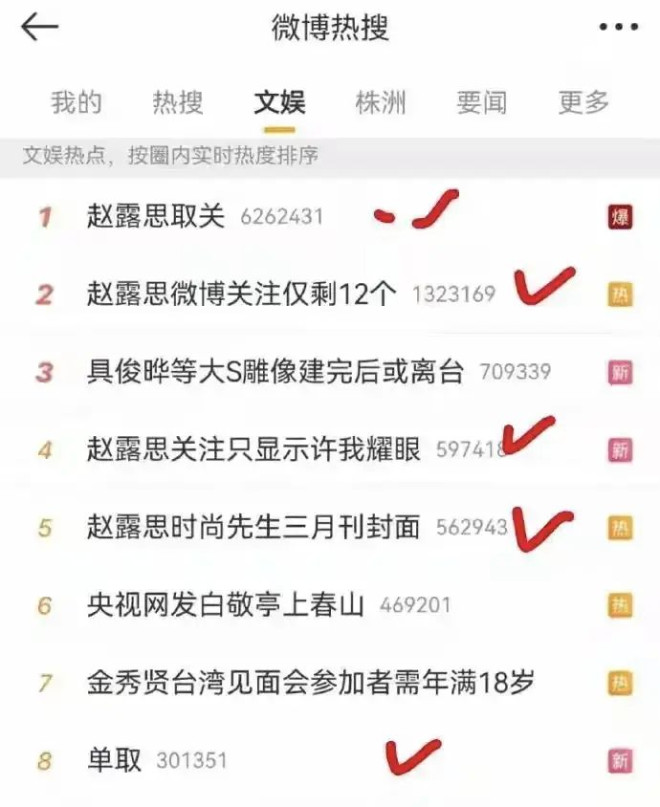Open the topic 赵露思取关
The image size is (660, 807).
(156, 216)
